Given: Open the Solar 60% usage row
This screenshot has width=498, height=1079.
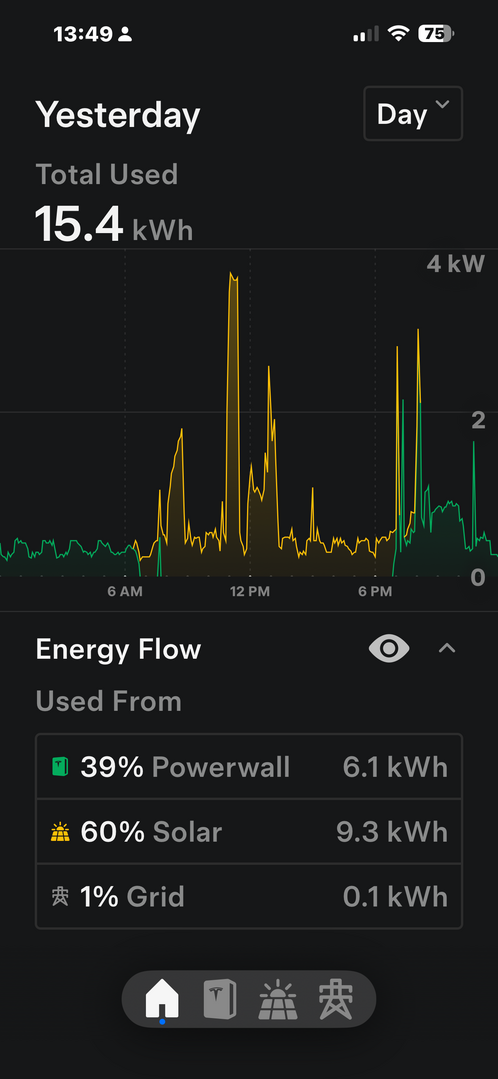Looking at the screenshot, I should 249,831.
